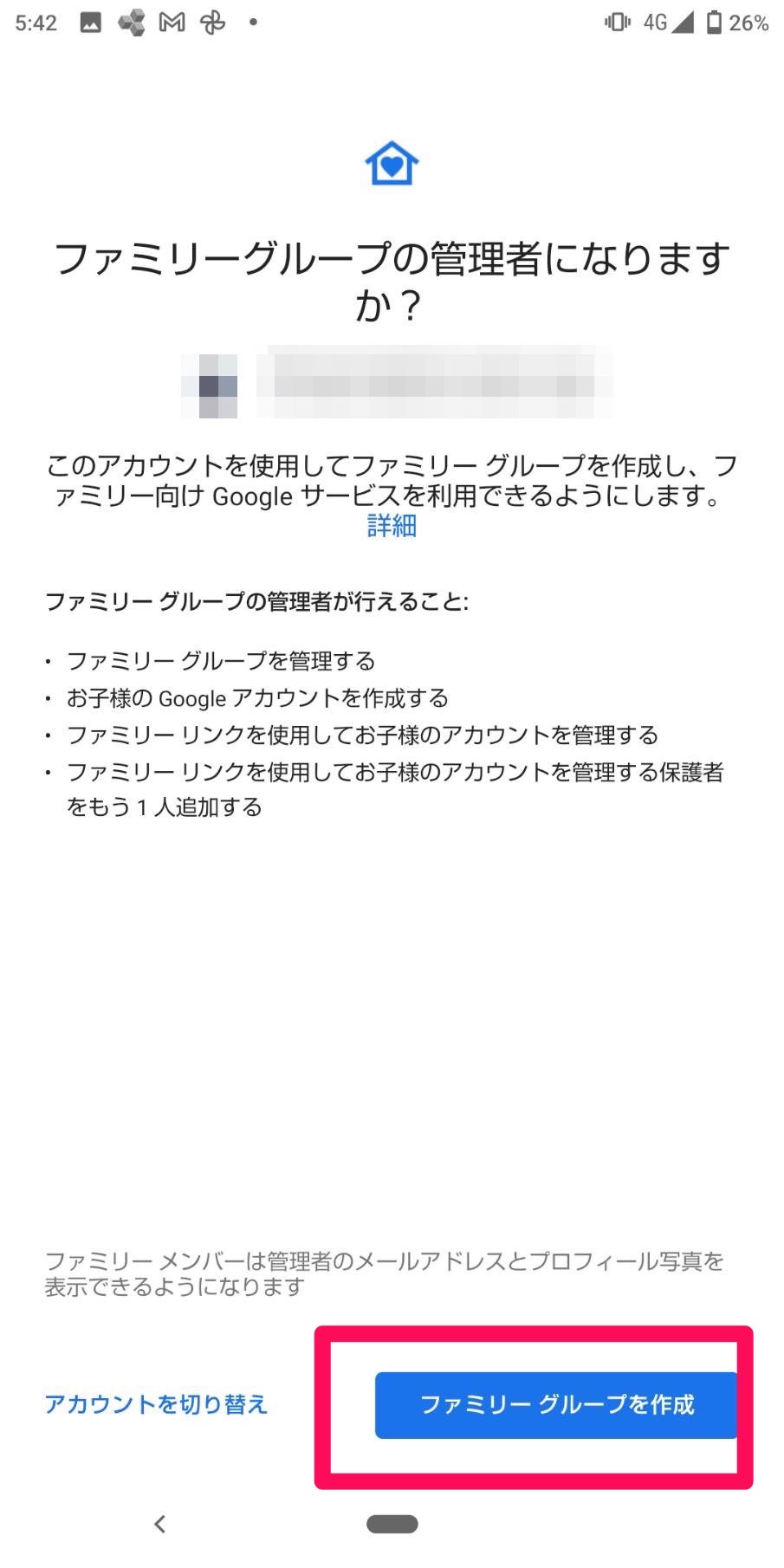
Task: Open the 詳細 link for details
Action: [x=392, y=526]
